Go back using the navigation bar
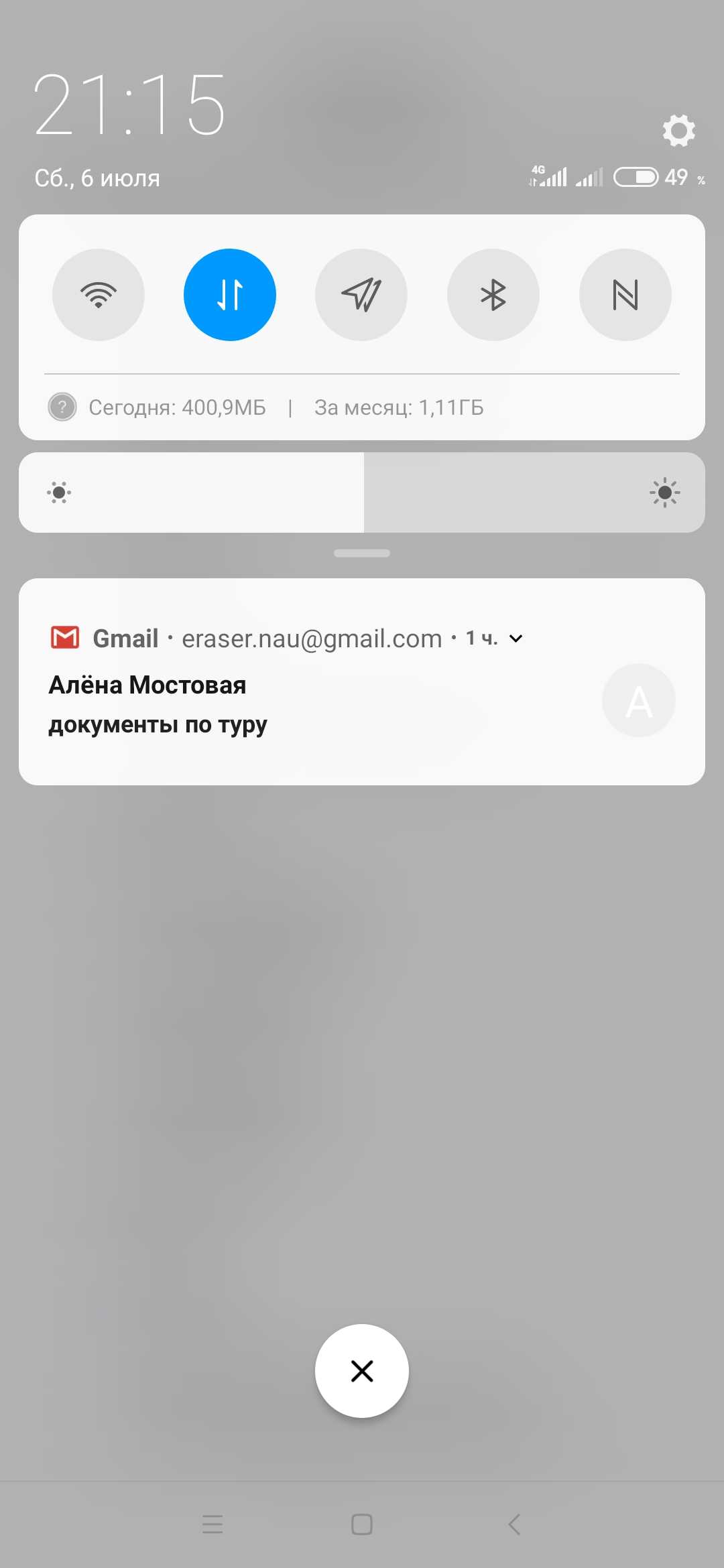 pyautogui.click(x=514, y=1524)
